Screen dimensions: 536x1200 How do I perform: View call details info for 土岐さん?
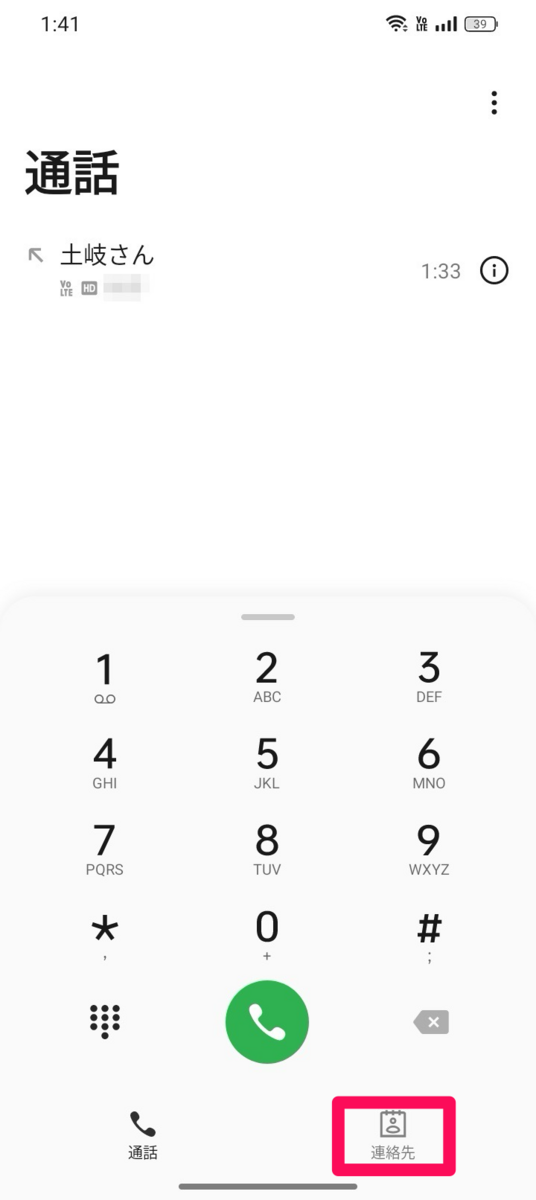(494, 270)
